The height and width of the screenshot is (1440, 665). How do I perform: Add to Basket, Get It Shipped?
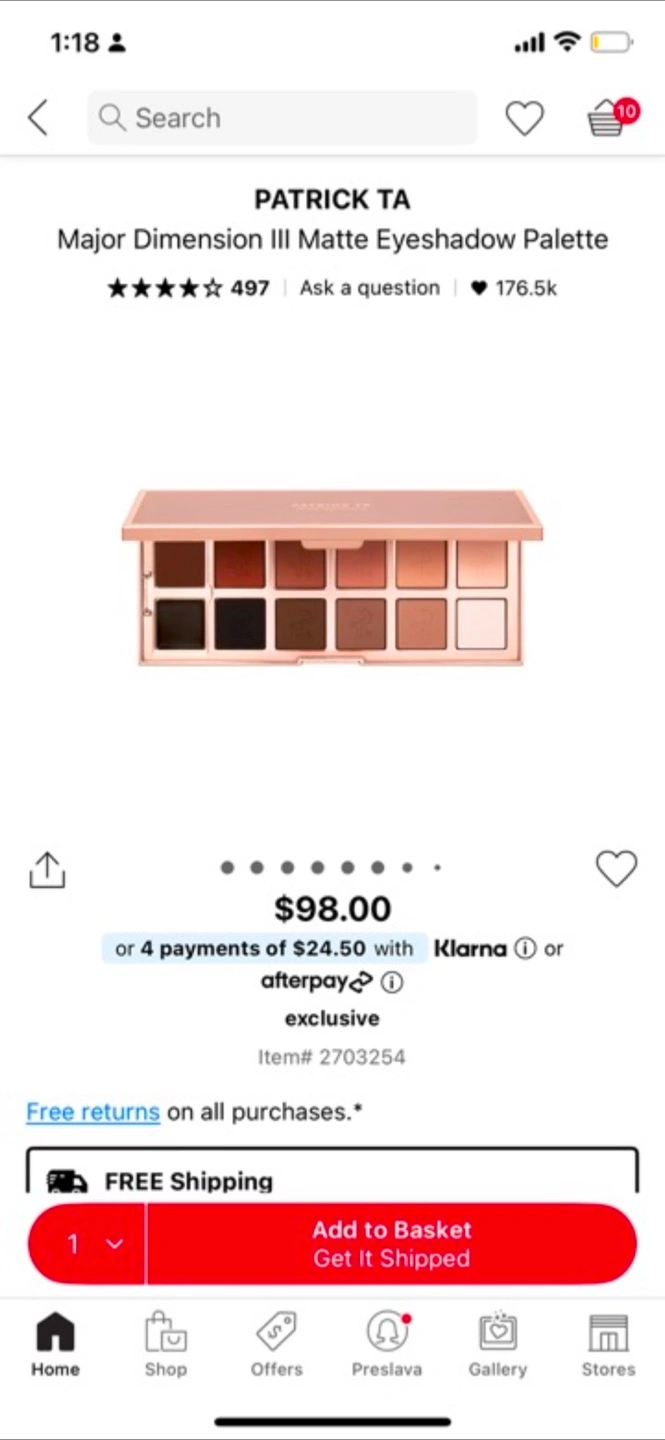coord(392,1244)
